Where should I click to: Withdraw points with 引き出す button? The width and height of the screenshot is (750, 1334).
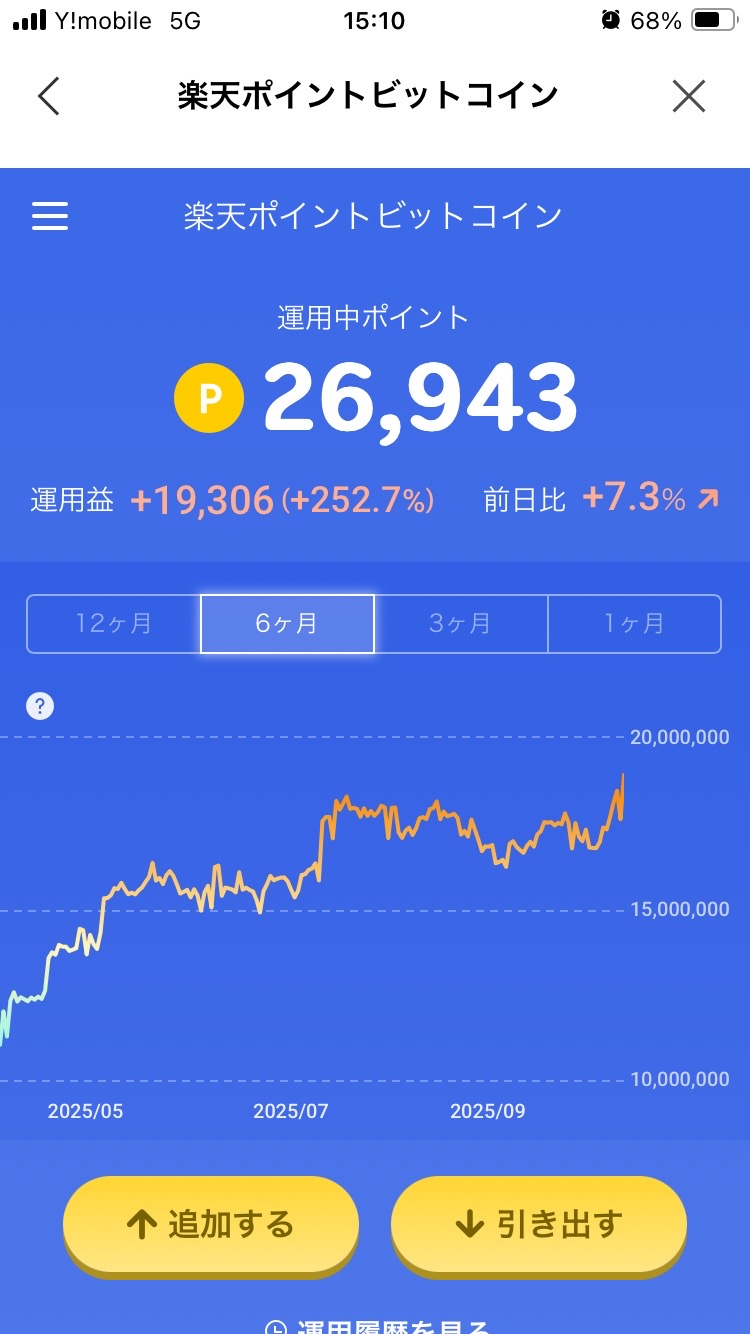pos(538,1225)
